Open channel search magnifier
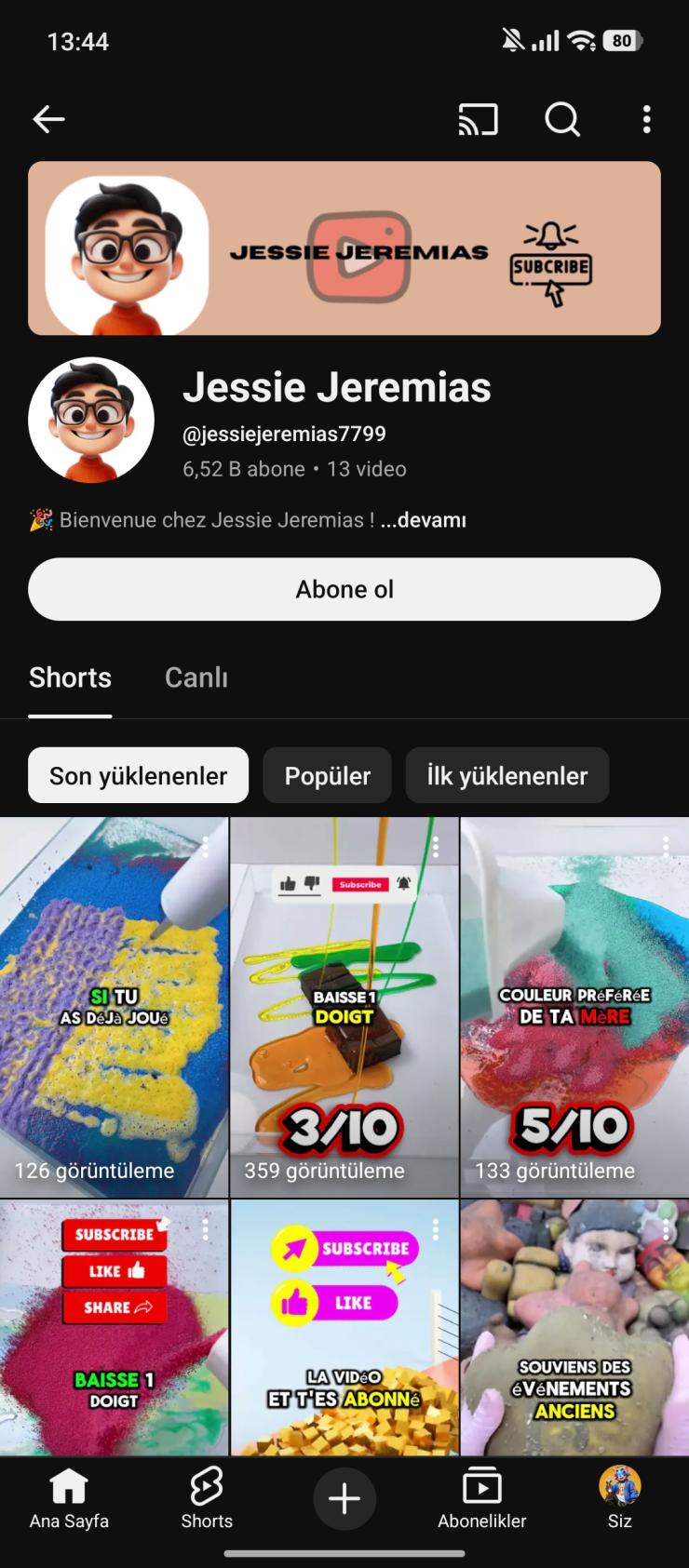The height and width of the screenshot is (1568, 689). coord(561,119)
